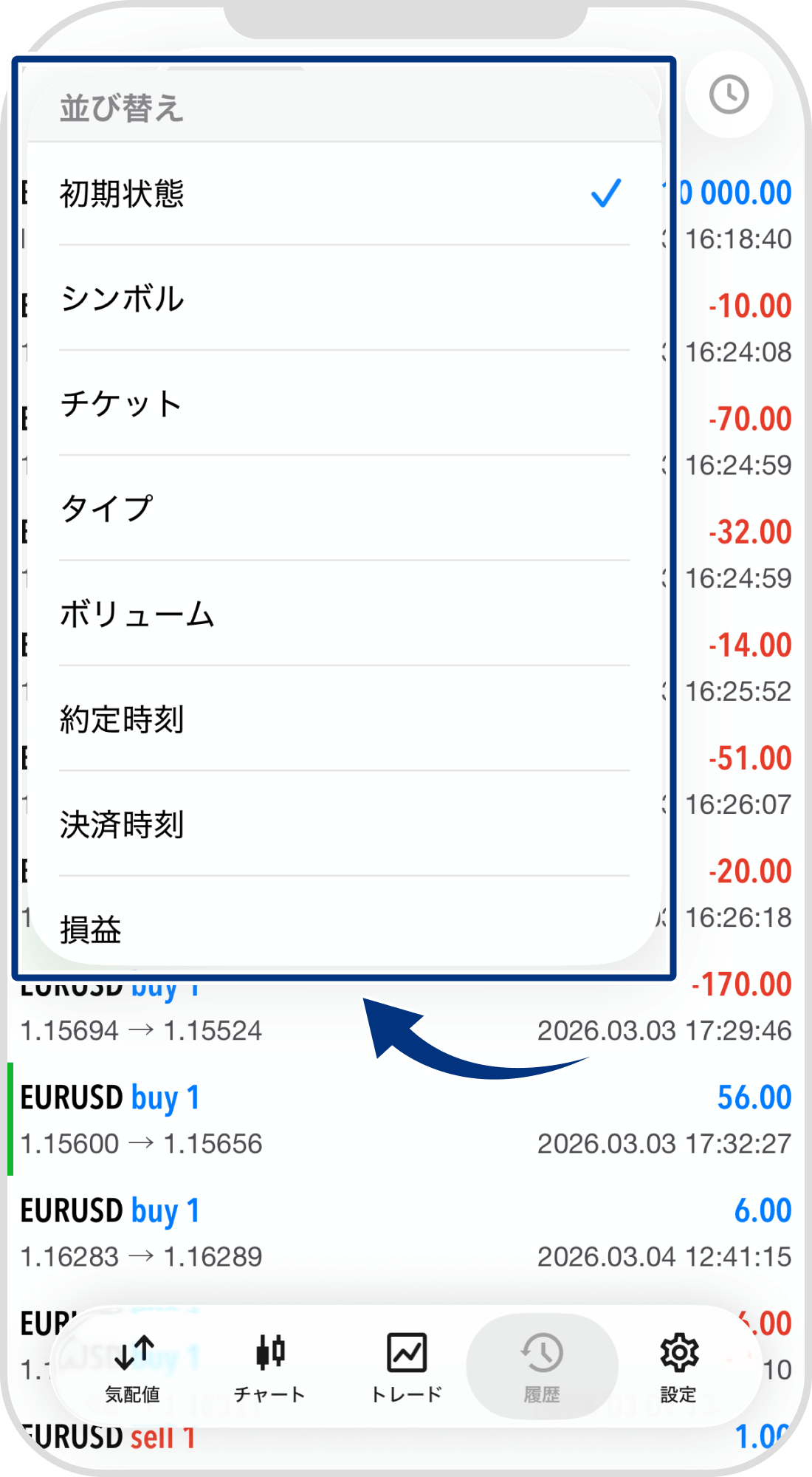Open the EURUSD buy trade with 56.00 profit
The height and width of the screenshot is (1477, 812).
[406, 1120]
